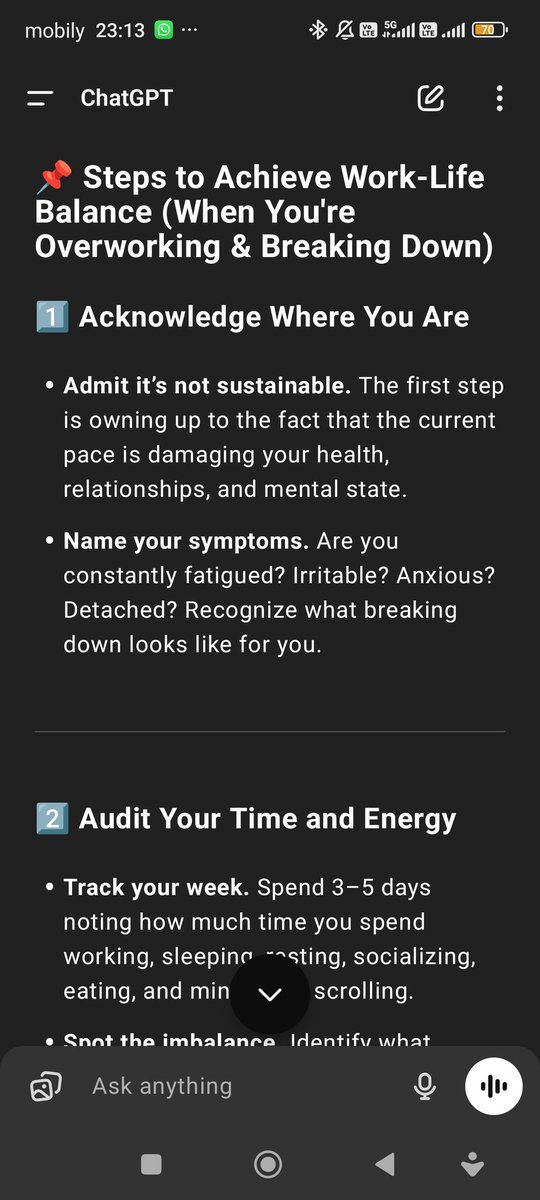This screenshot has height=1200, width=540.
Task: Jump to bottom with the down-arrow button
Action: click(x=270, y=994)
